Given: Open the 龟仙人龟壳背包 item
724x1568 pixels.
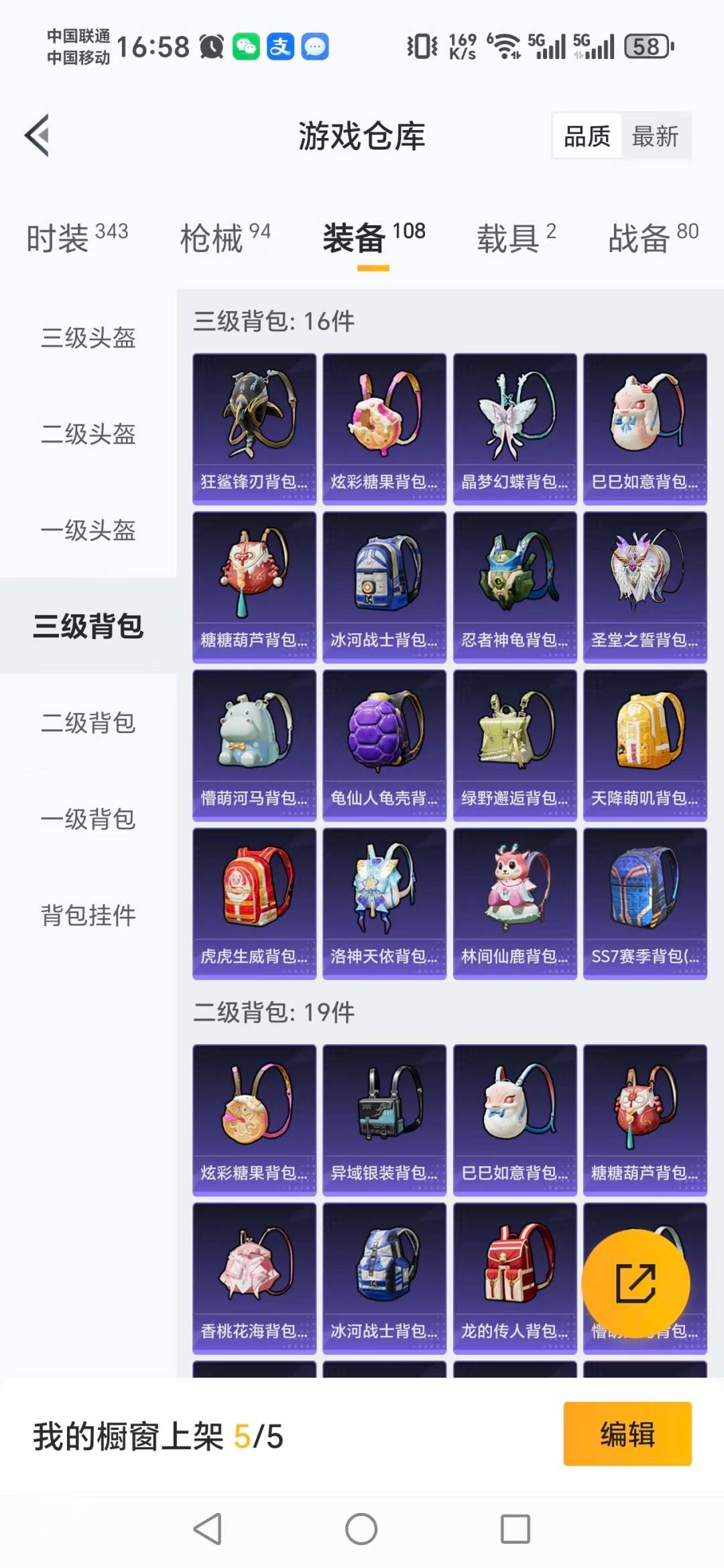Looking at the screenshot, I should point(384,744).
